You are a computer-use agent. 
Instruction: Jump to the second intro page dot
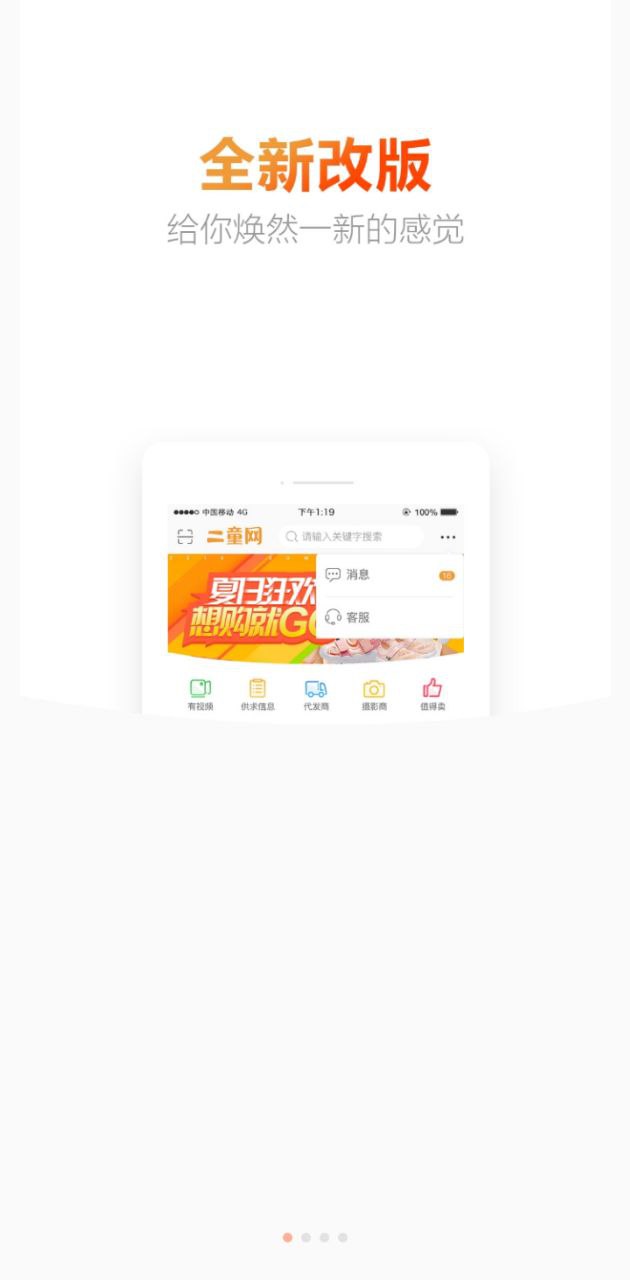click(306, 1237)
